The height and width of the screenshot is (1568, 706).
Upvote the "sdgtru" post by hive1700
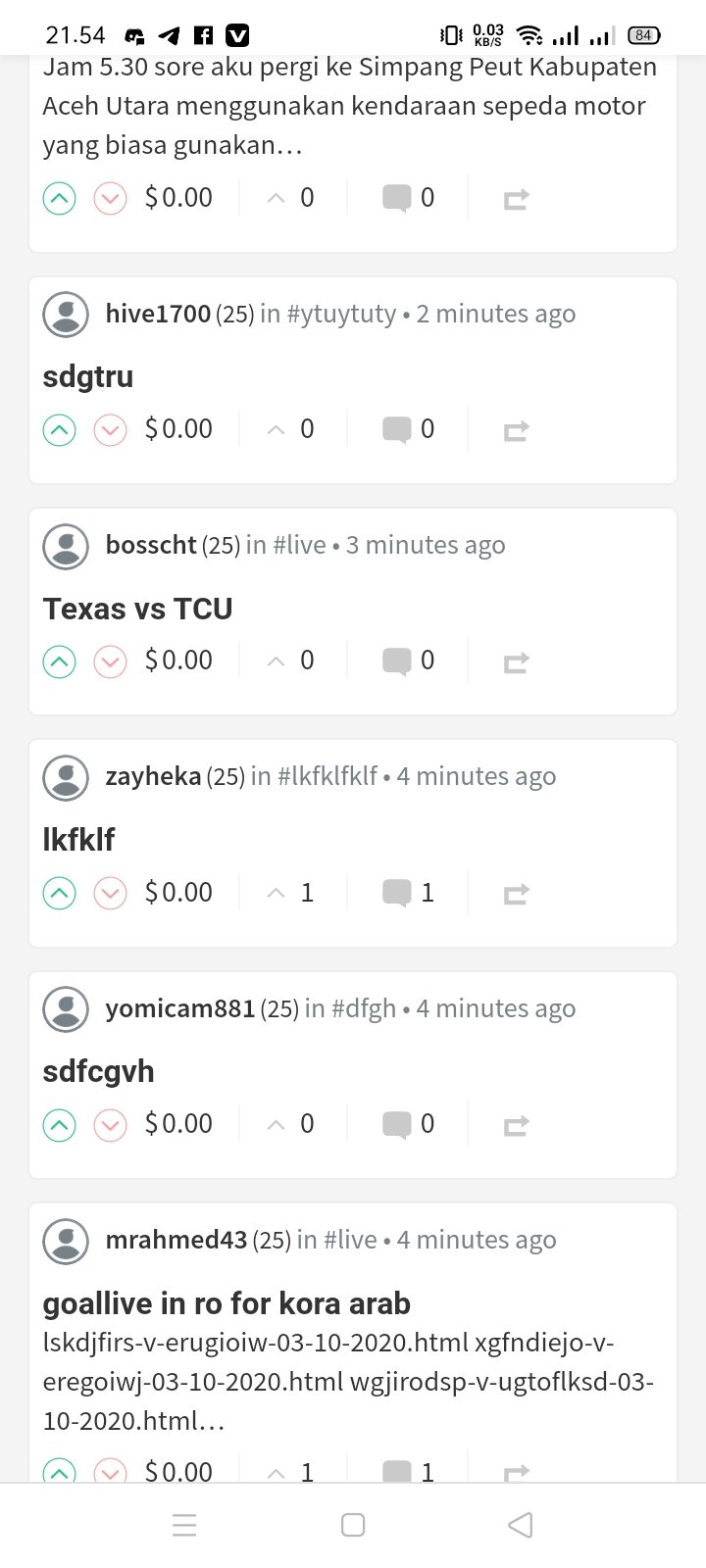click(60, 429)
